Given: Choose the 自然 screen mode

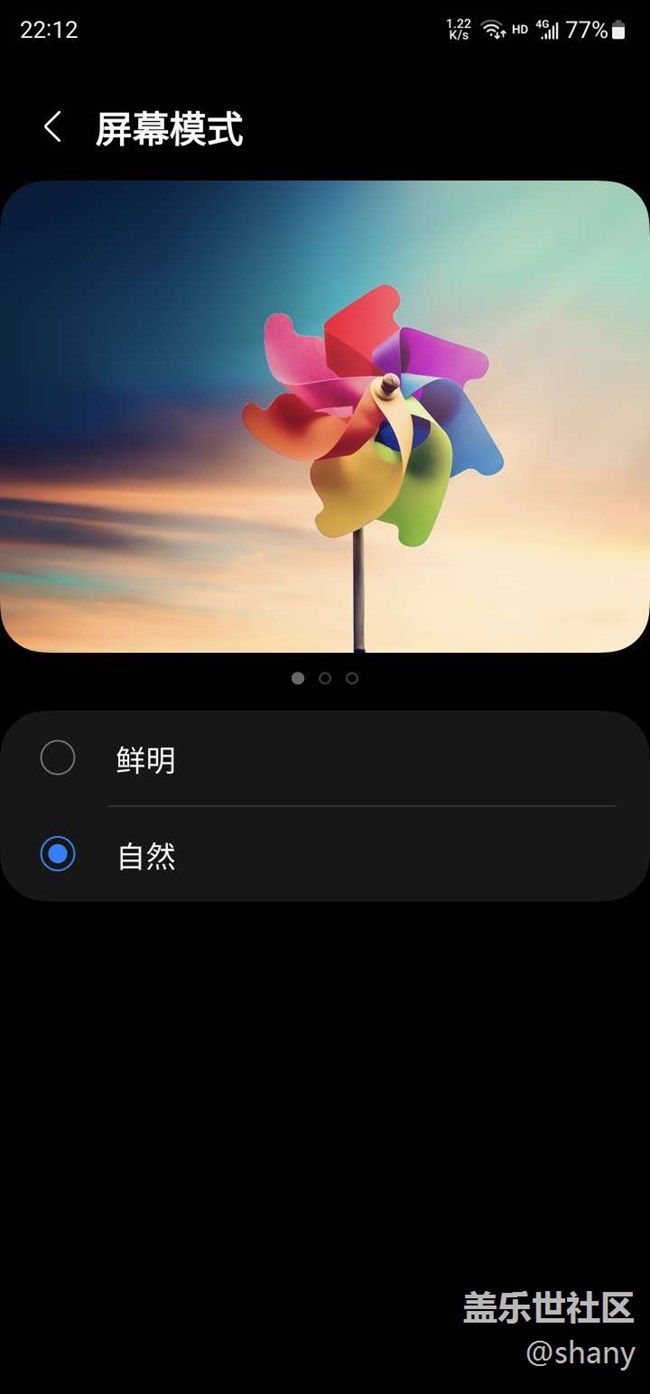Looking at the screenshot, I should pyautogui.click(x=58, y=854).
